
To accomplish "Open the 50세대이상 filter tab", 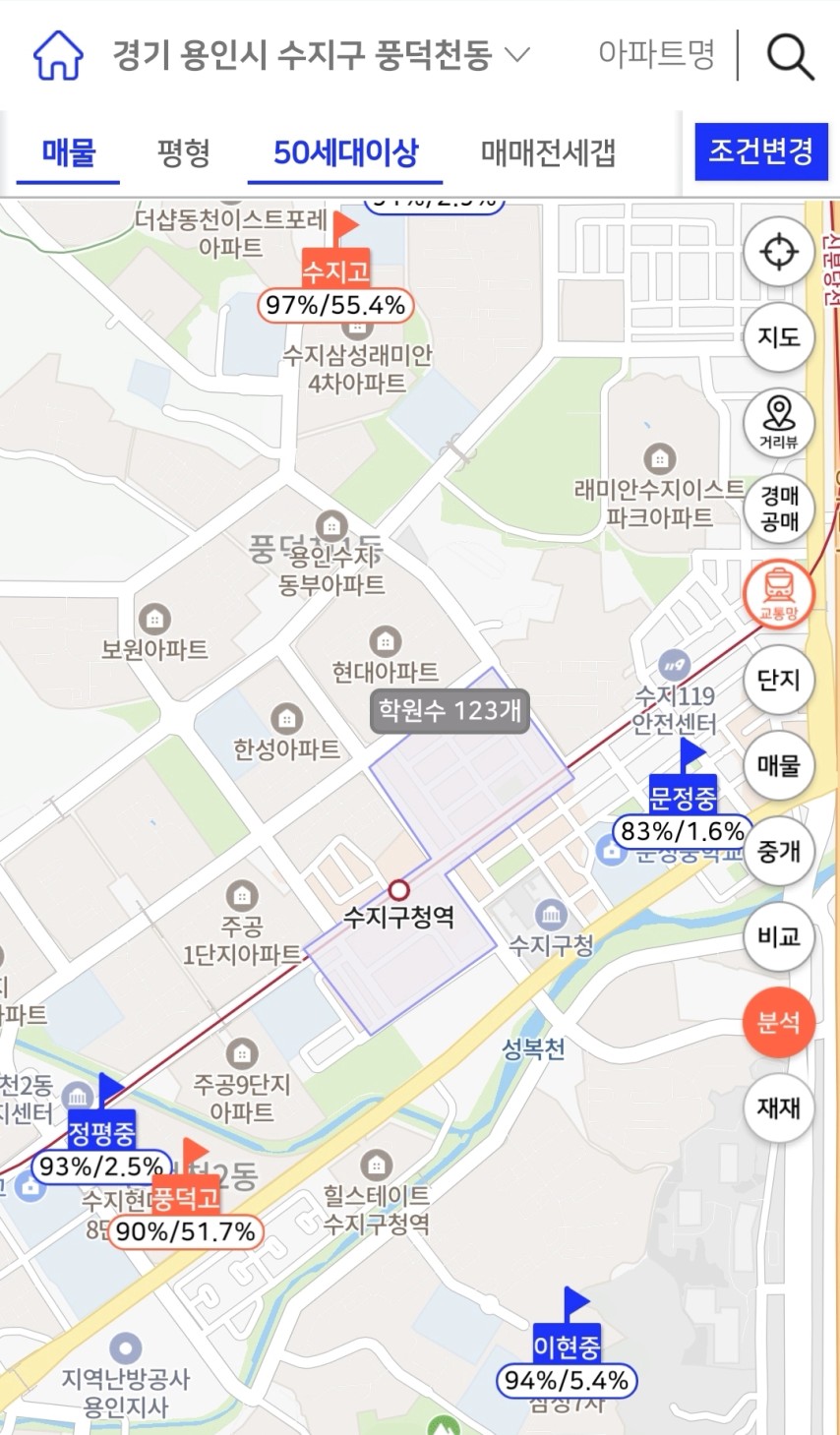I will (345, 152).
